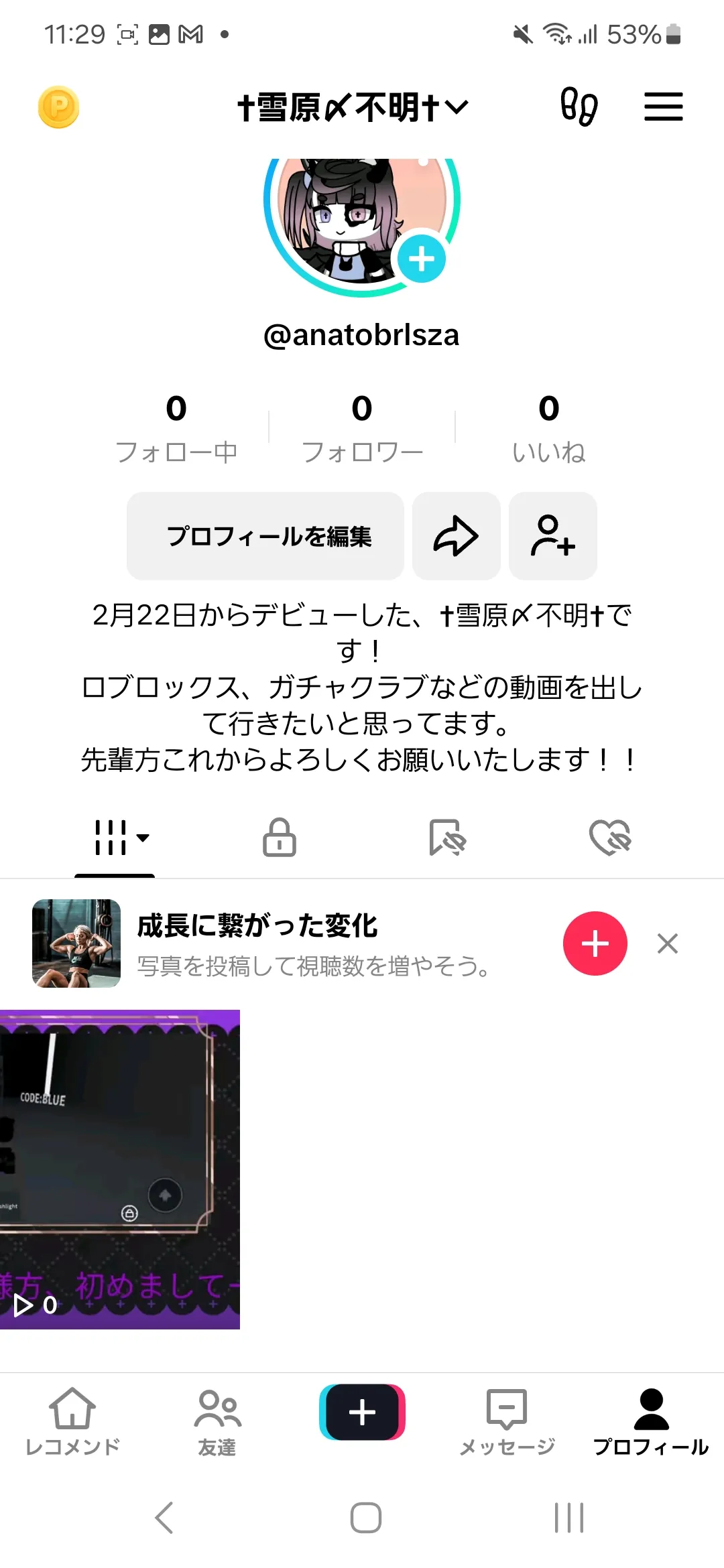Switch to the private videos lock tab

click(280, 837)
